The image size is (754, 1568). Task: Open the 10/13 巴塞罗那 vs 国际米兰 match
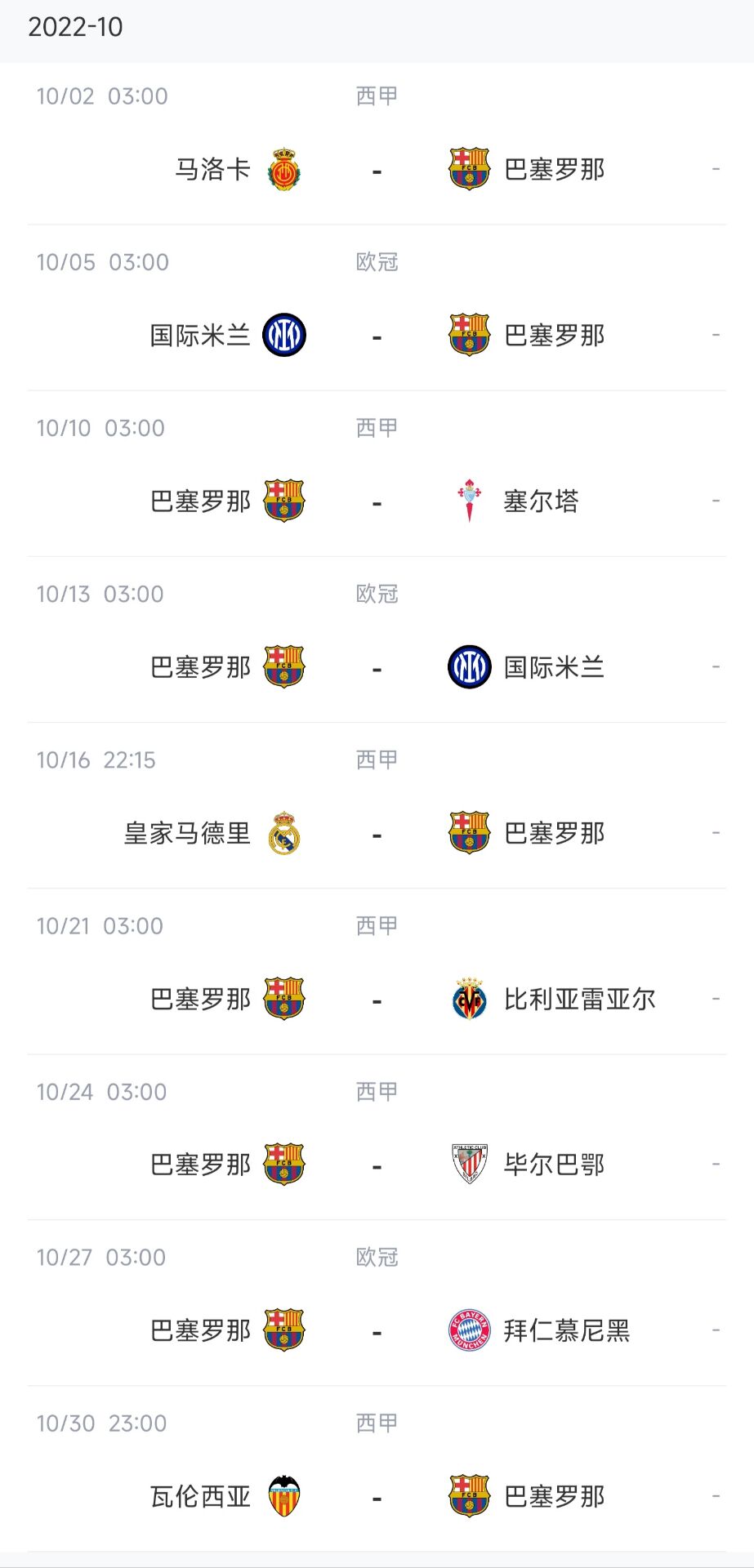point(377,639)
